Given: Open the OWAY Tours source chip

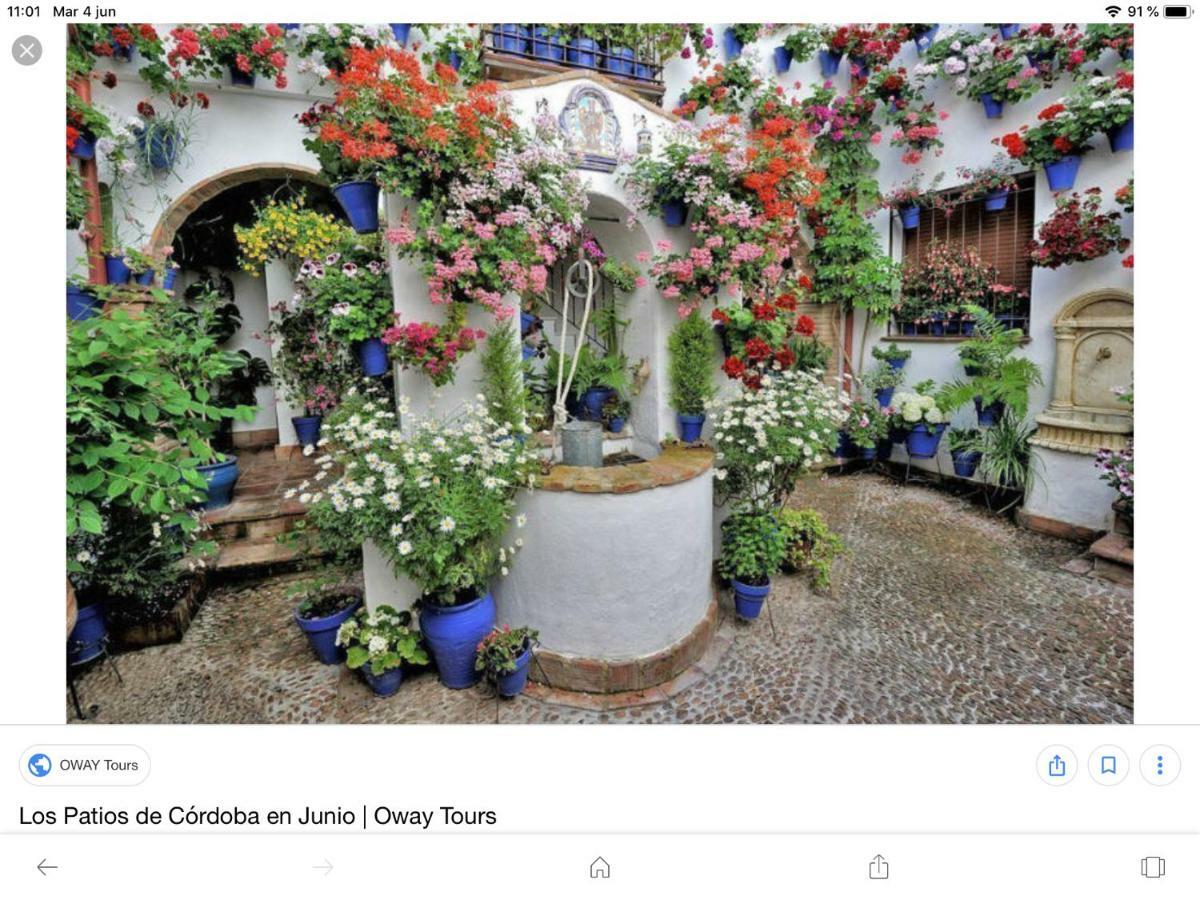Looking at the screenshot, I should (85, 765).
